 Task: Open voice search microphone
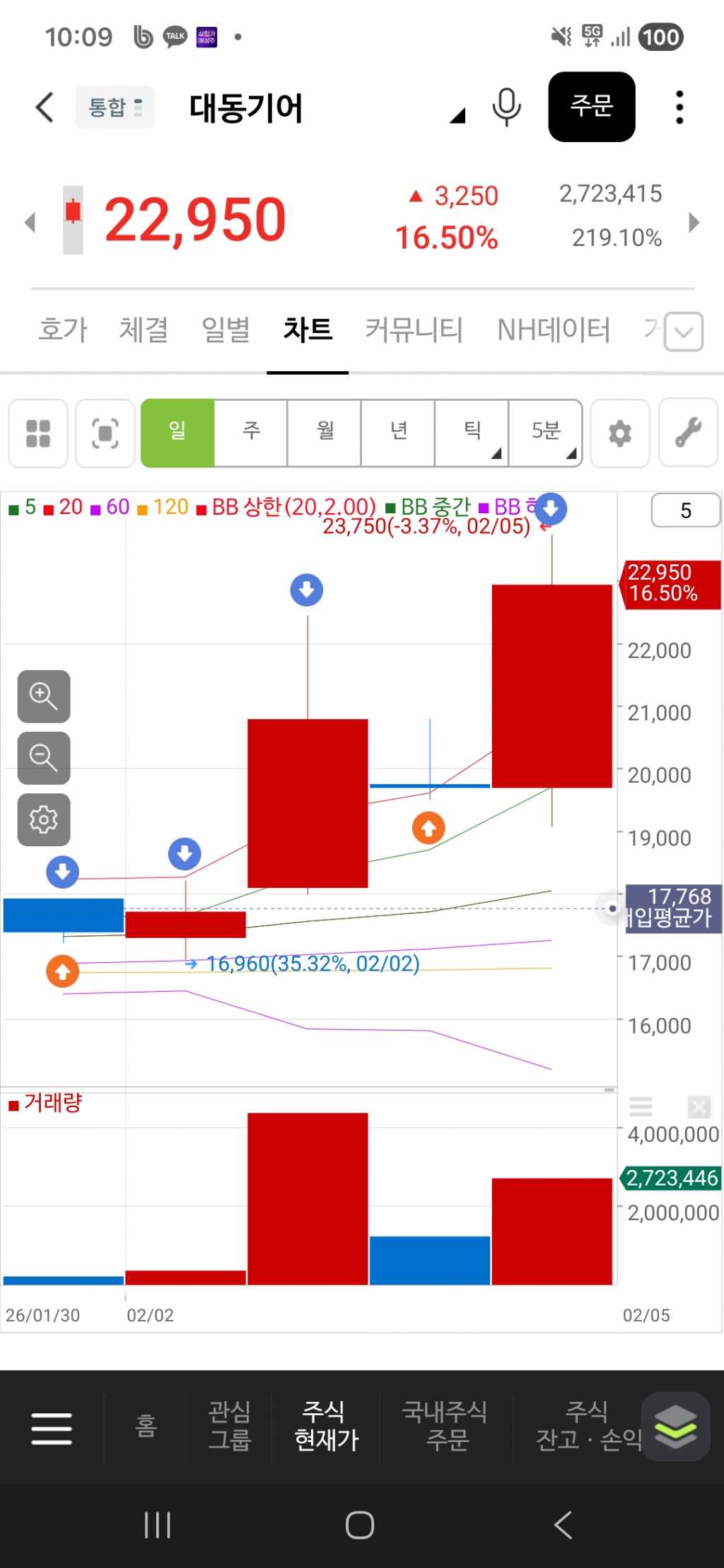(506, 107)
